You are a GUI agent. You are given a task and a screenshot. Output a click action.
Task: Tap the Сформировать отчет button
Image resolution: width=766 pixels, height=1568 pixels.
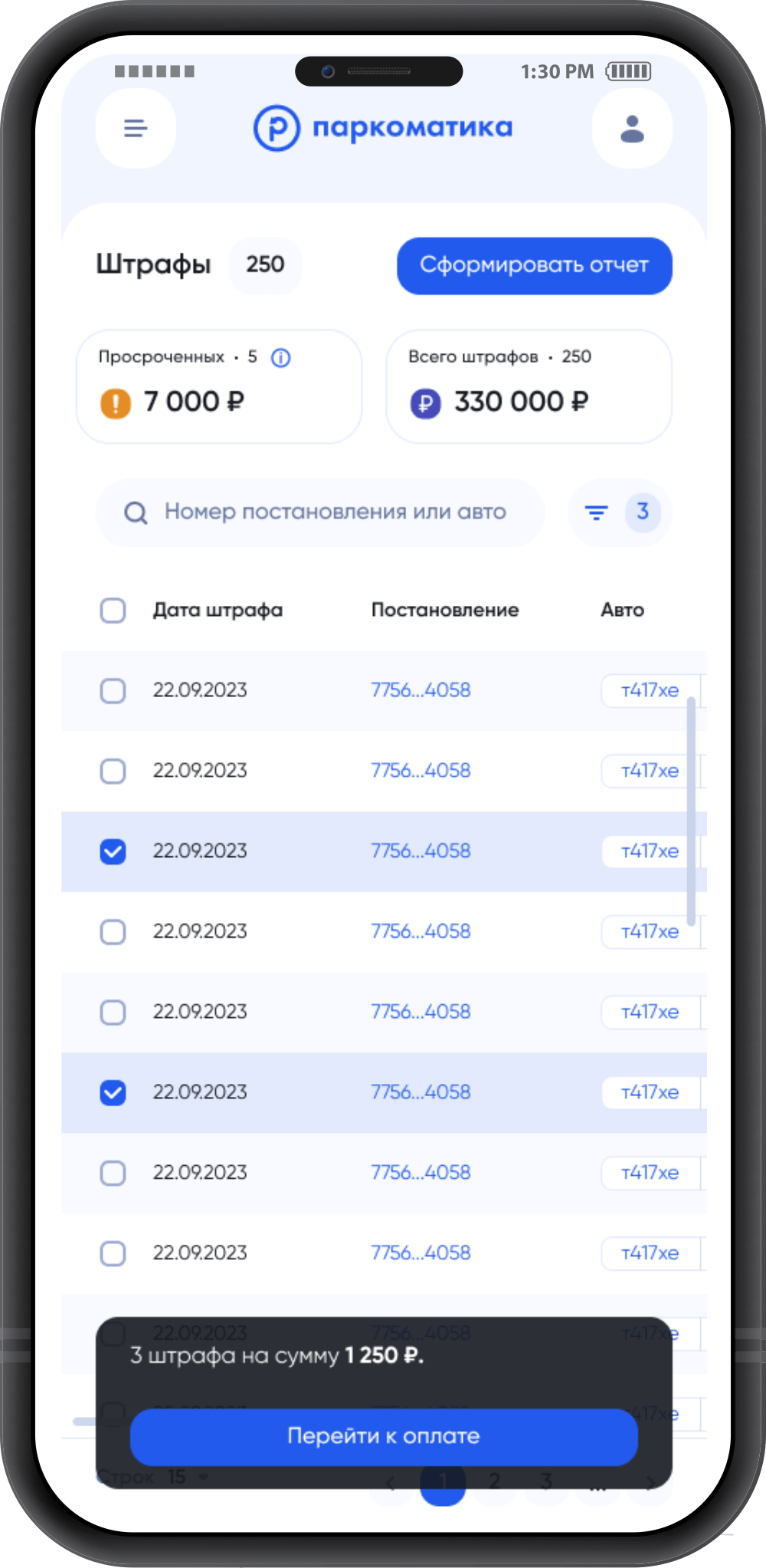534,266
